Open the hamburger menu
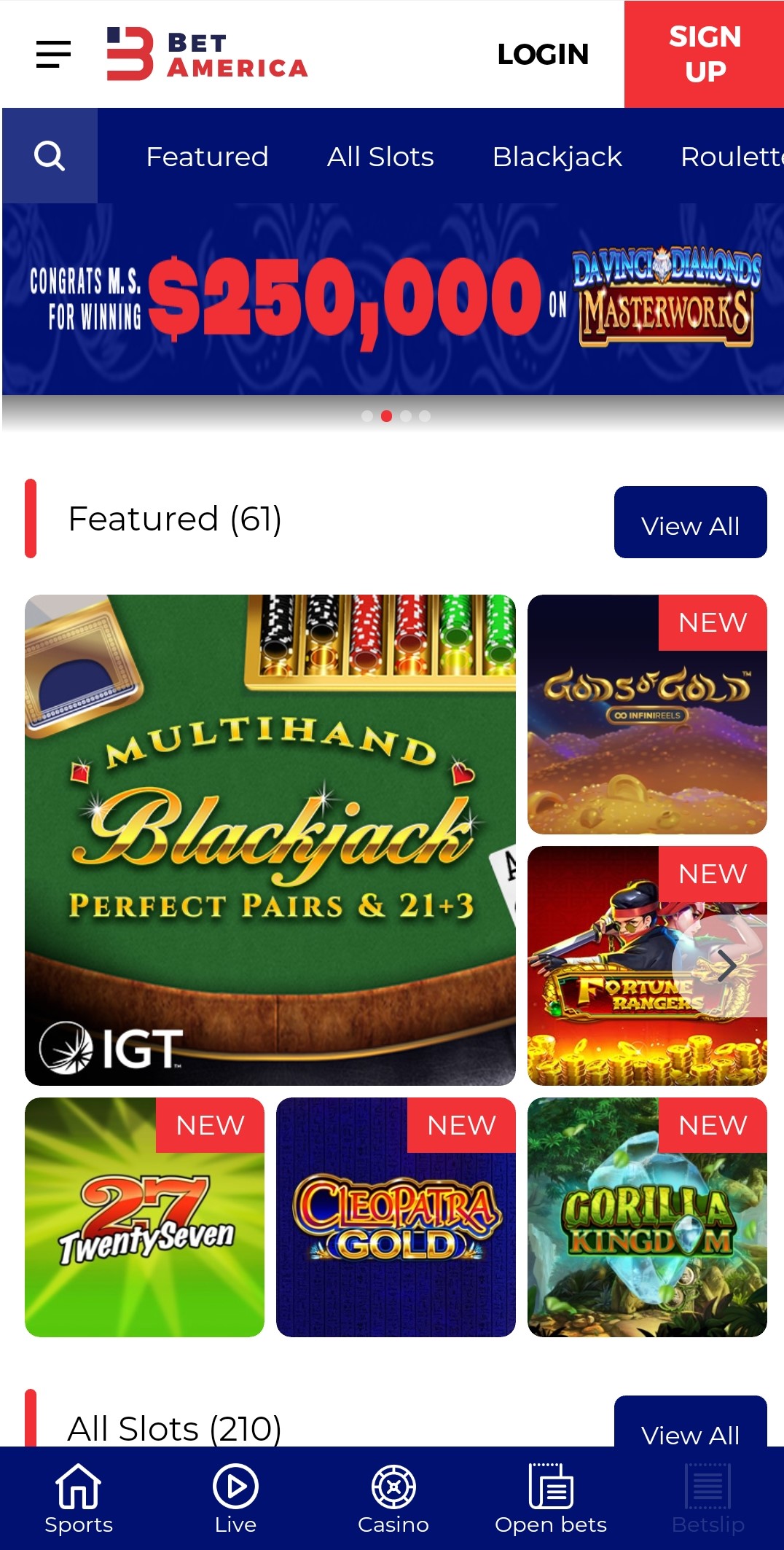784x1550 pixels. (x=53, y=54)
